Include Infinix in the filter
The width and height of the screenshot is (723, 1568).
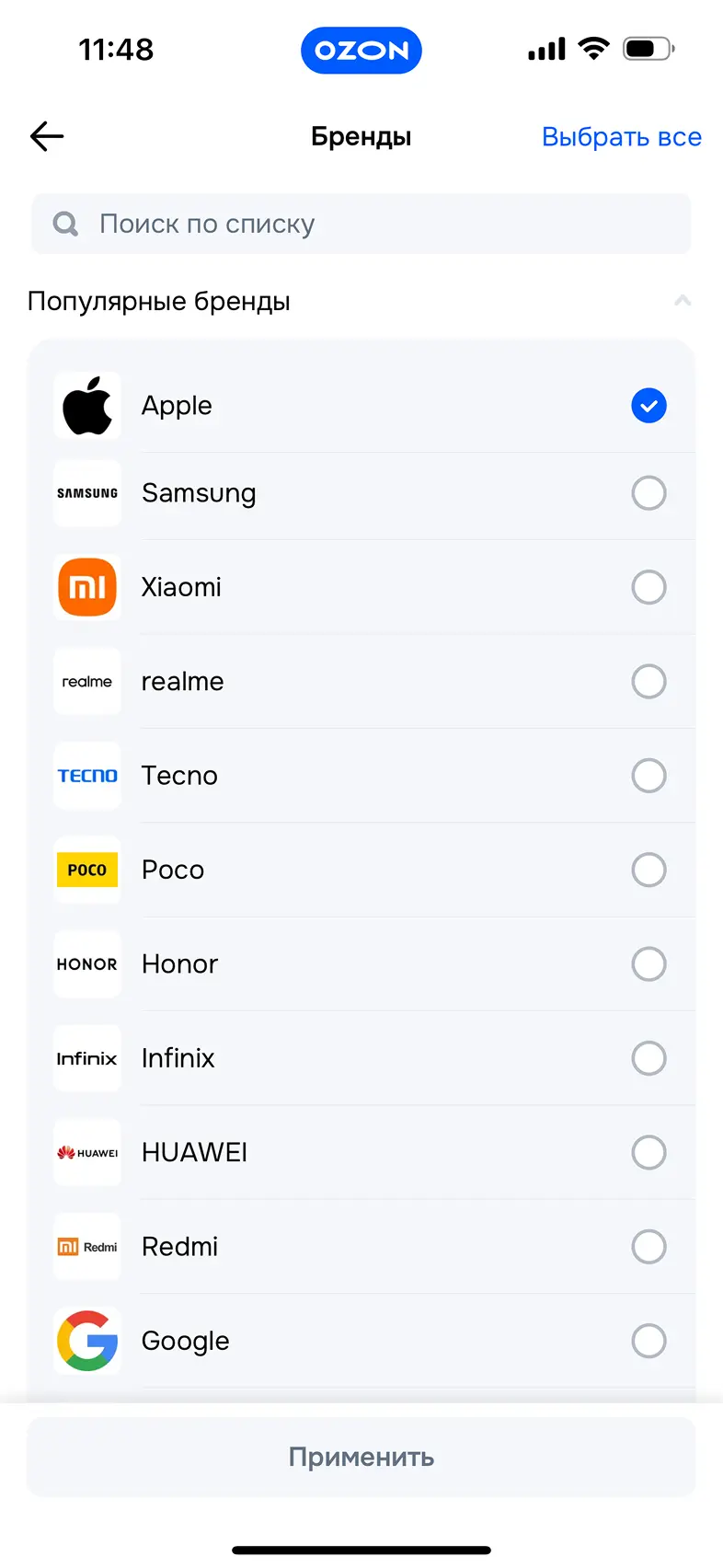[x=648, y=1058]
